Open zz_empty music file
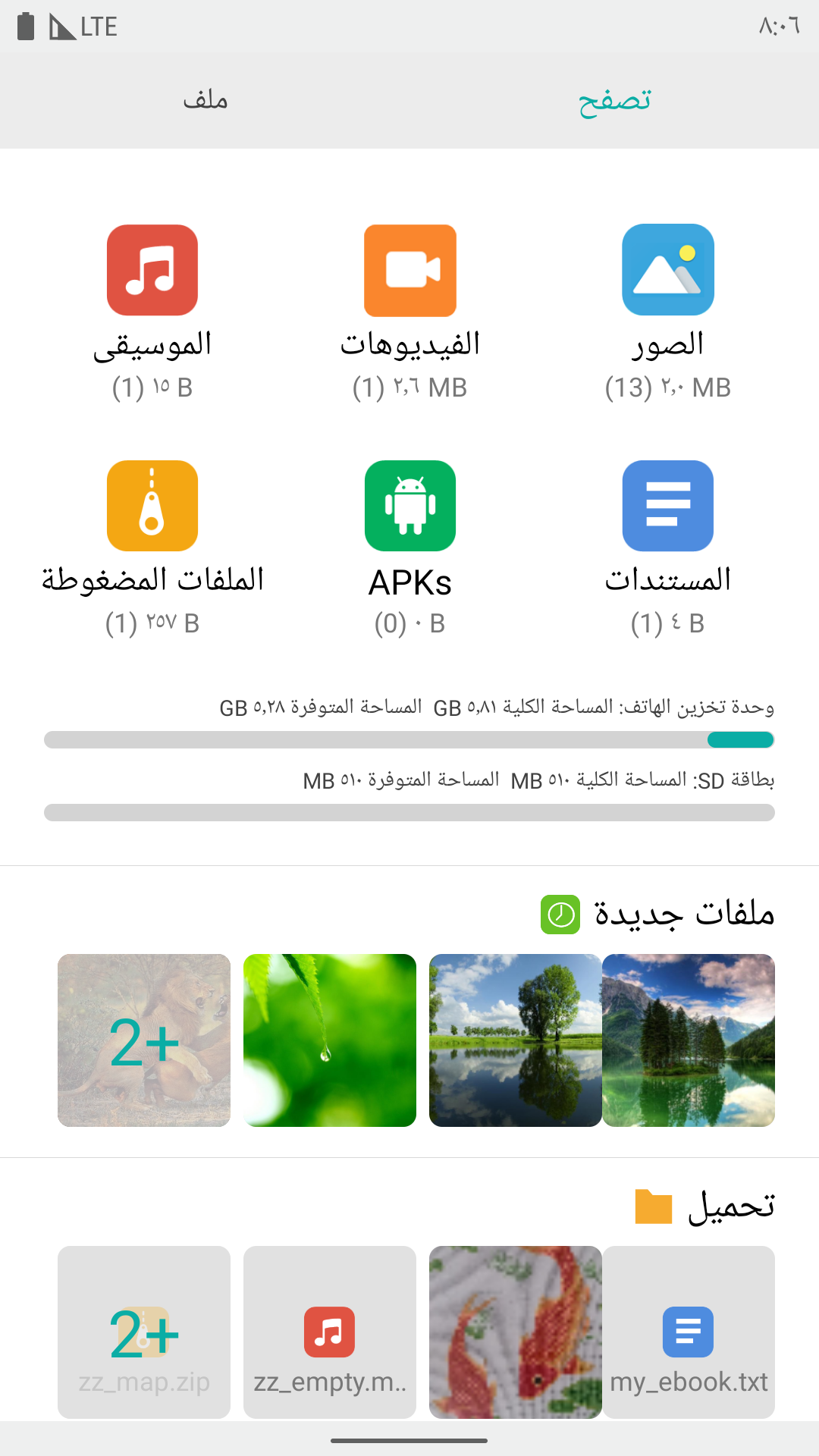The width and height of the screenshot is (819, 1456). tap(330, 1332)
